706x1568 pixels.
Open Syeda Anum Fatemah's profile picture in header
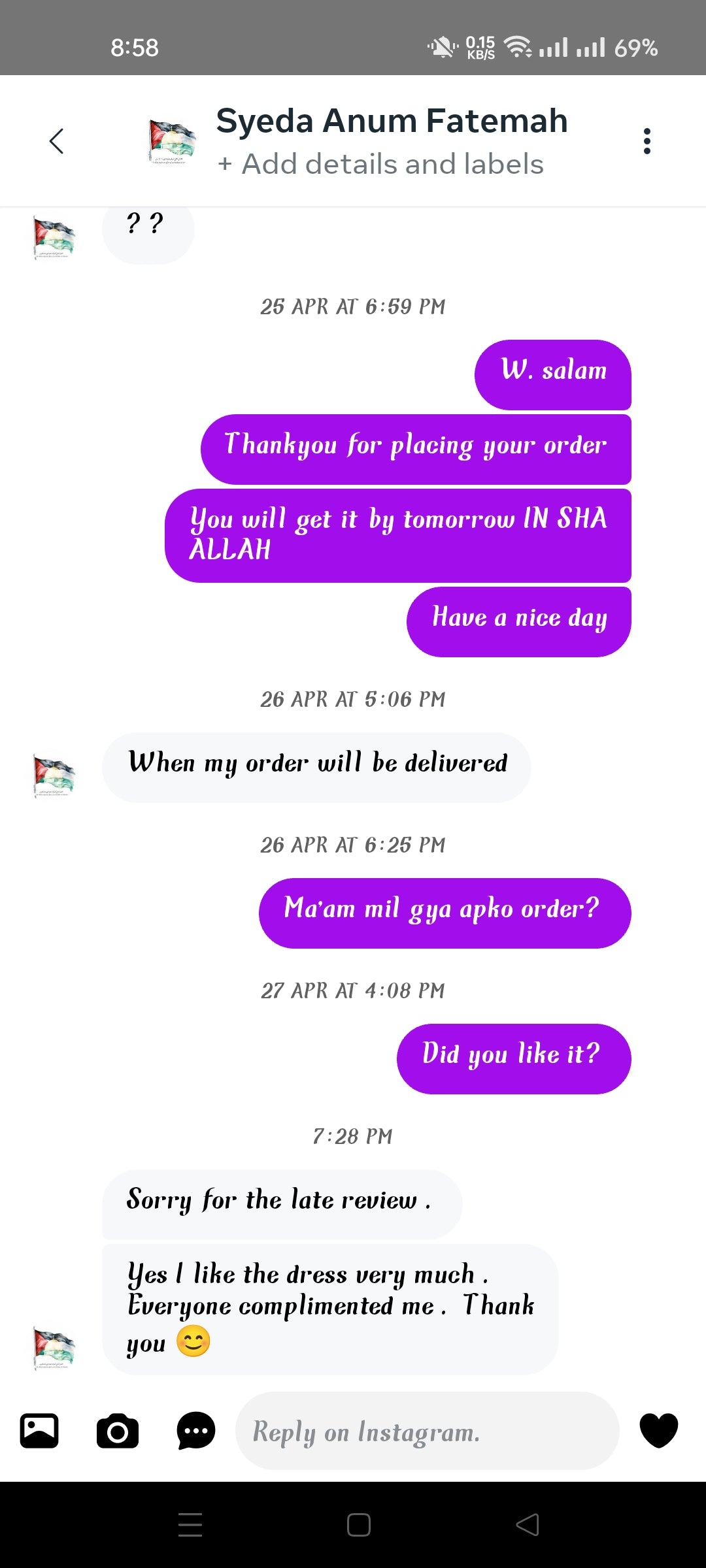(x=172, y=140)
